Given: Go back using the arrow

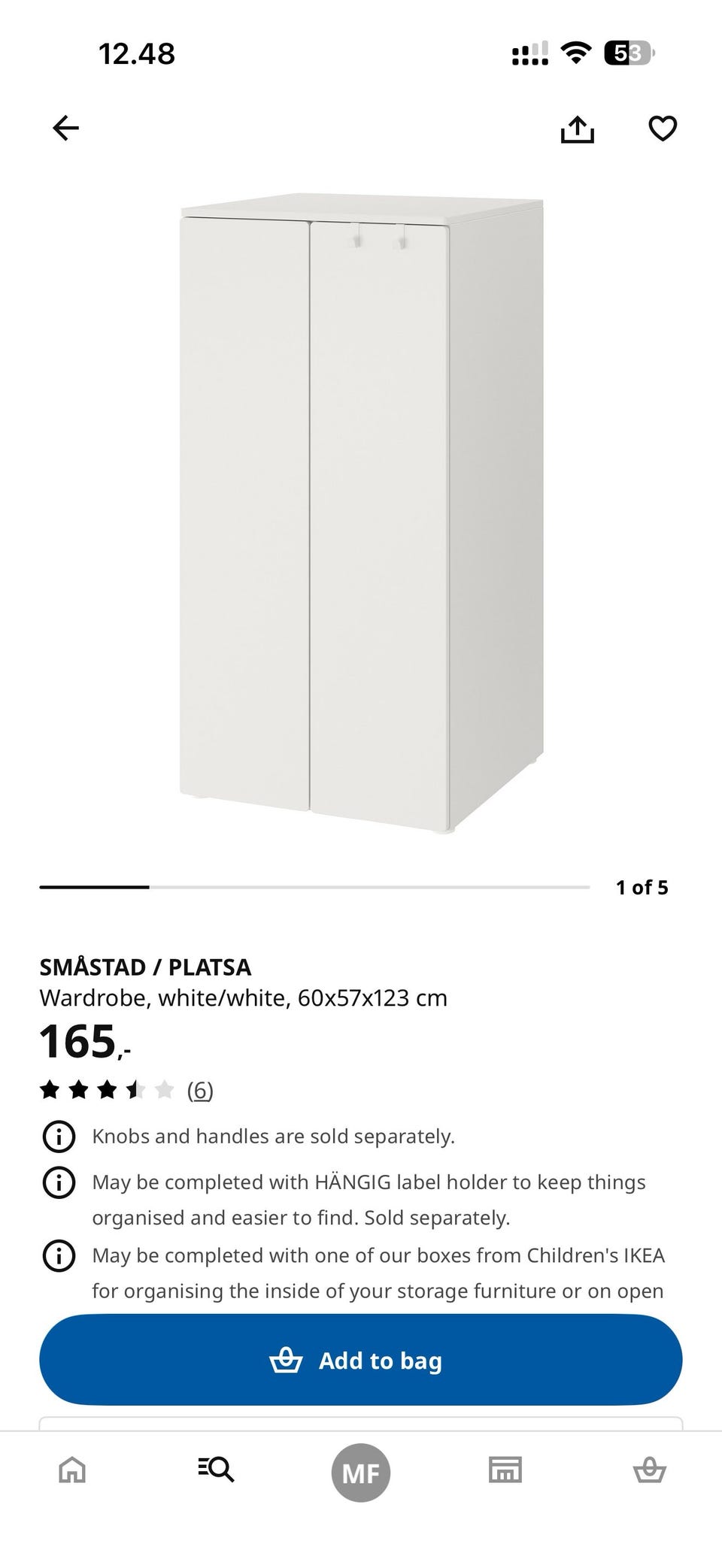Looking at the screenshot, I should point(65,128).
